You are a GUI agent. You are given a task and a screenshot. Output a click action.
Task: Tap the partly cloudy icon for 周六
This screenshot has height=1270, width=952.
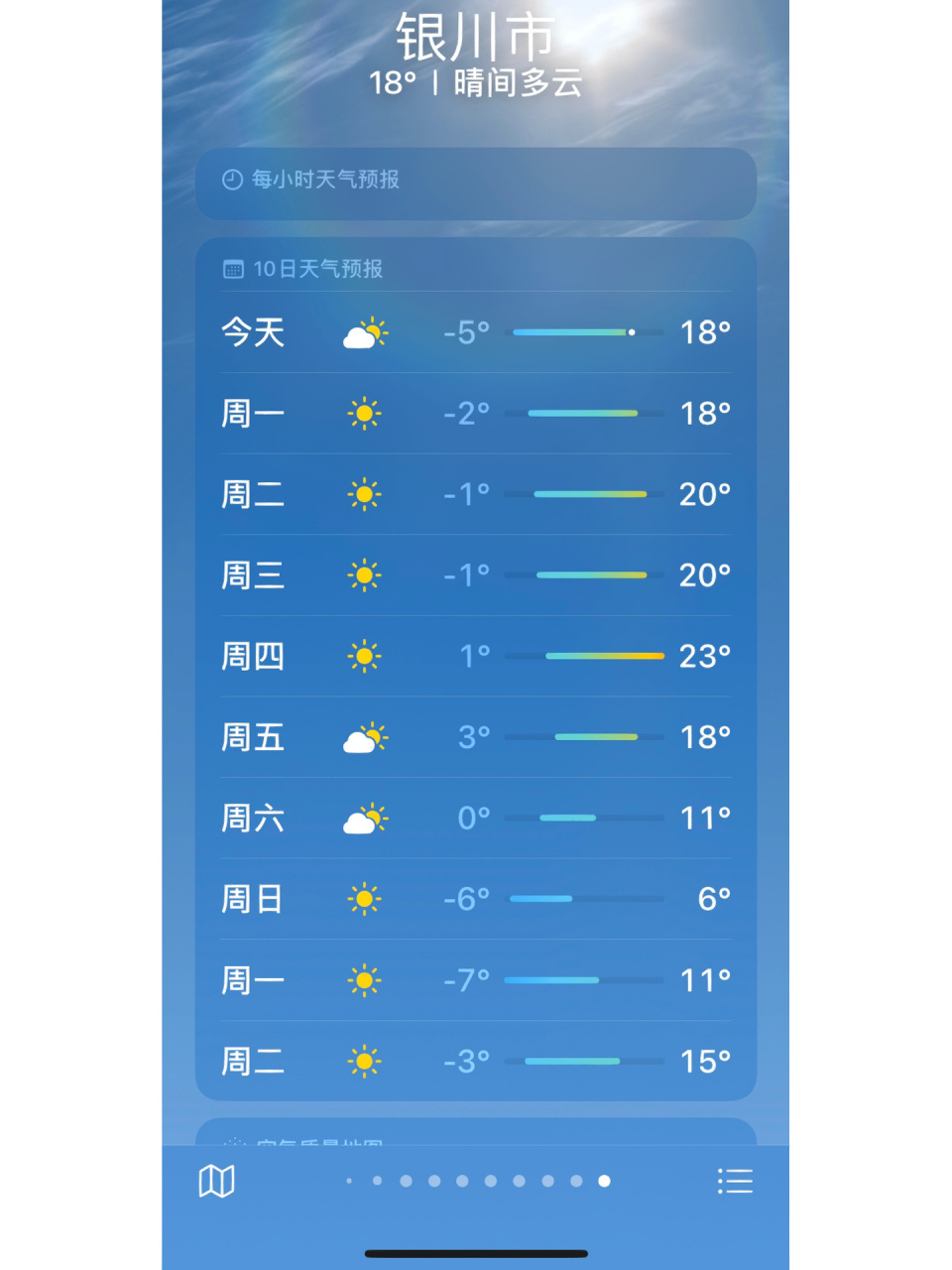click(363, 819)
